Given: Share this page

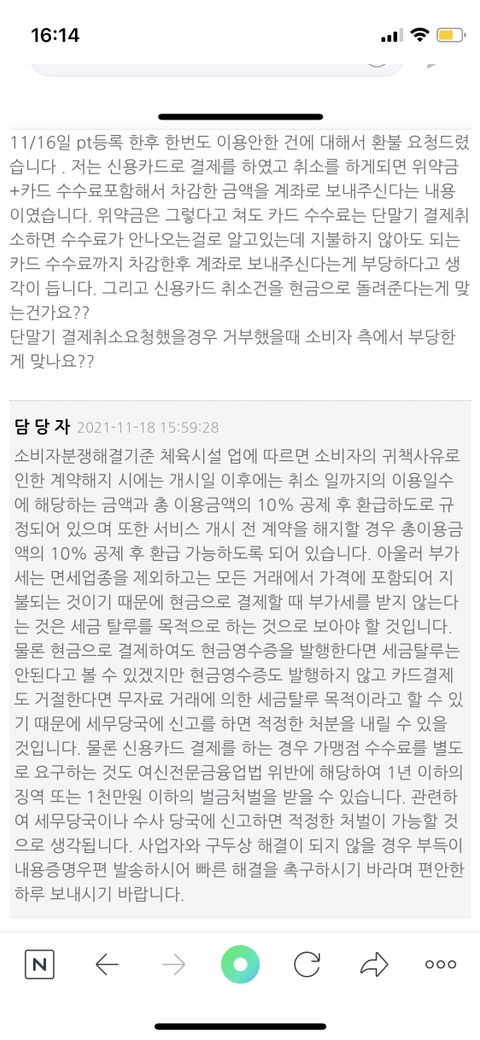Looking at the screenshot, I should pyautogui.click(x=374, y=964).
